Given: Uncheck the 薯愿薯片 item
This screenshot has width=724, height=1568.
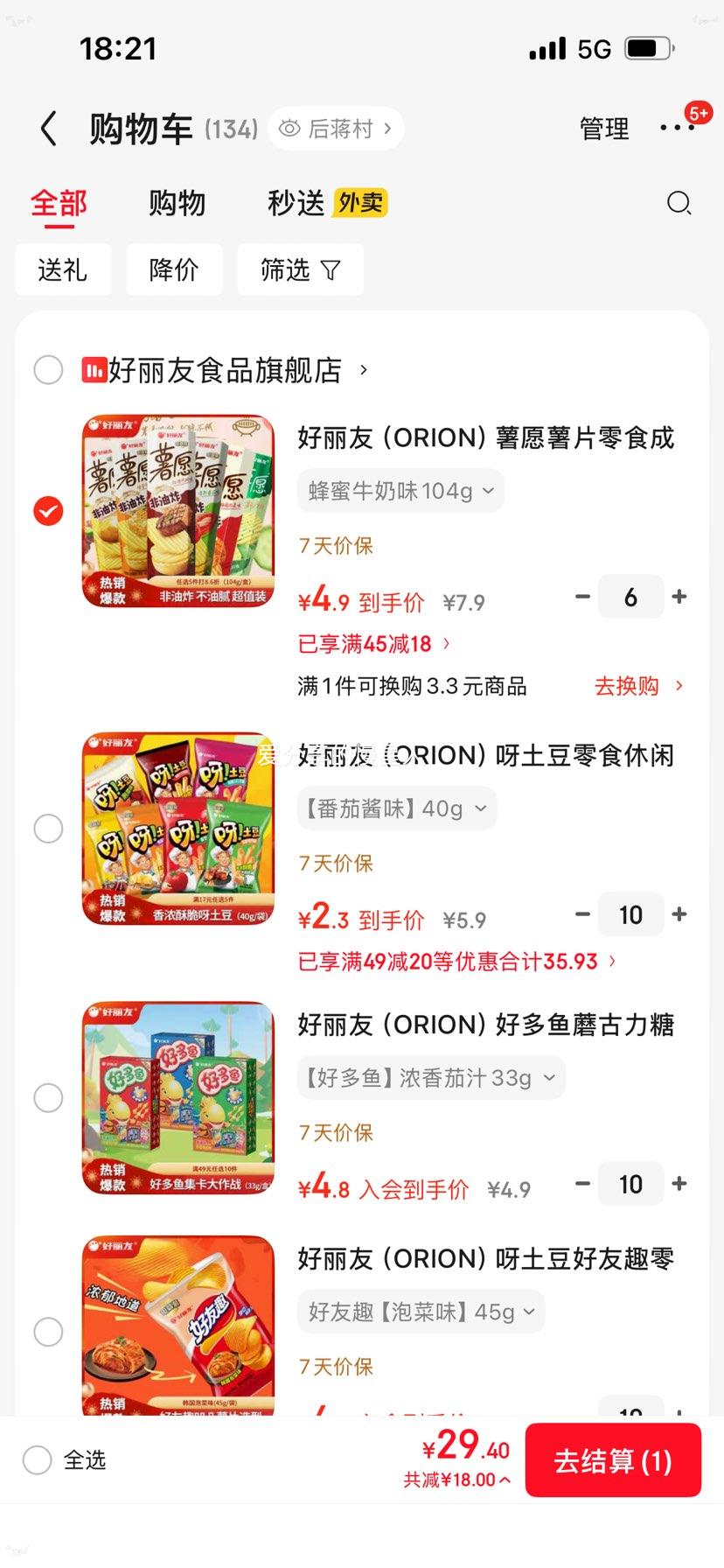Looking at the screenshot, I should click(x=48, y=511).
